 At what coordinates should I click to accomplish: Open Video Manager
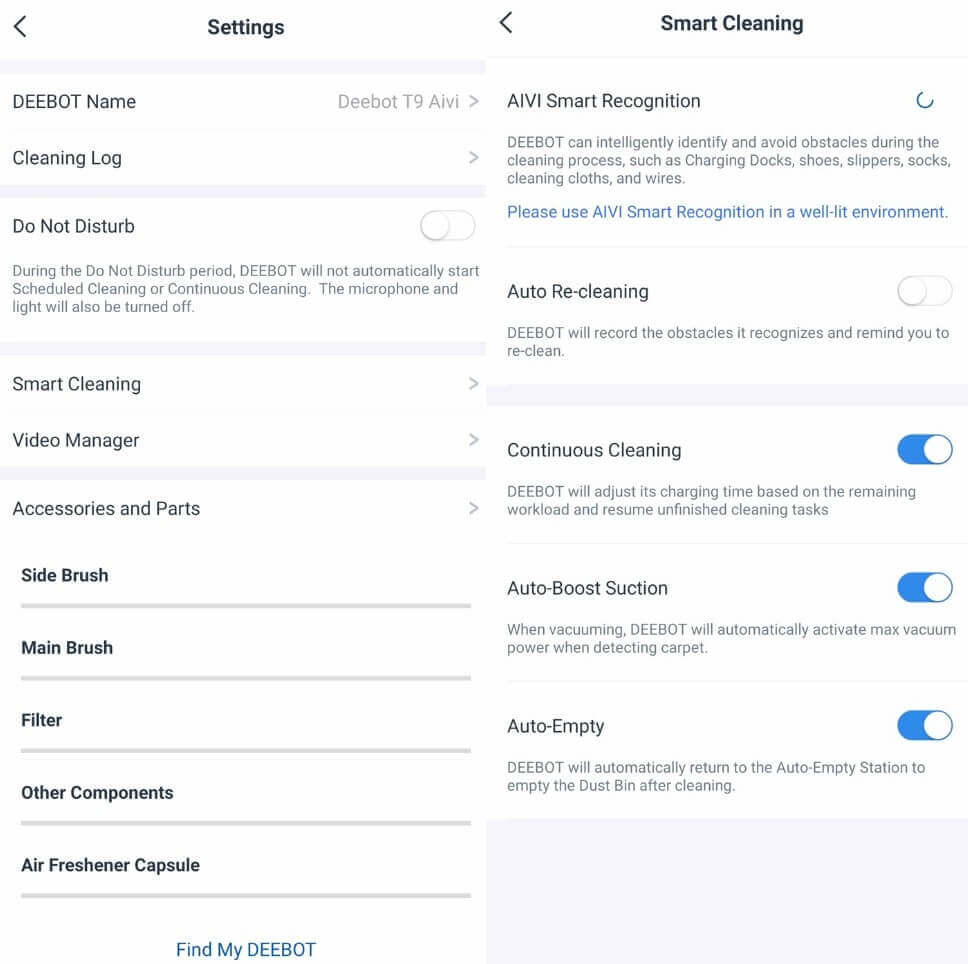pyautogui.click(x=244, y=440)
